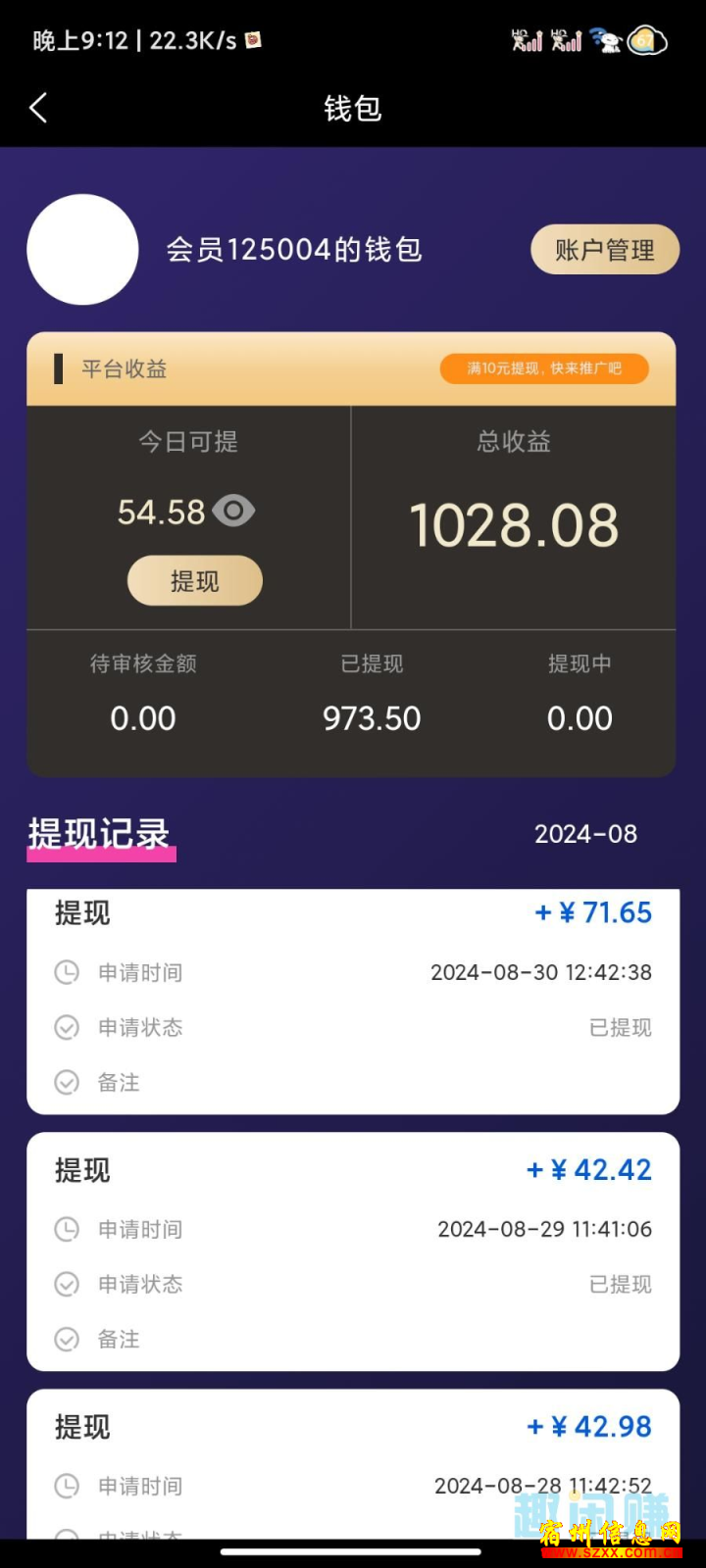Tap the 提现 withdraw button
This screenshot has width=706, height=1568.
pos(194,581)
